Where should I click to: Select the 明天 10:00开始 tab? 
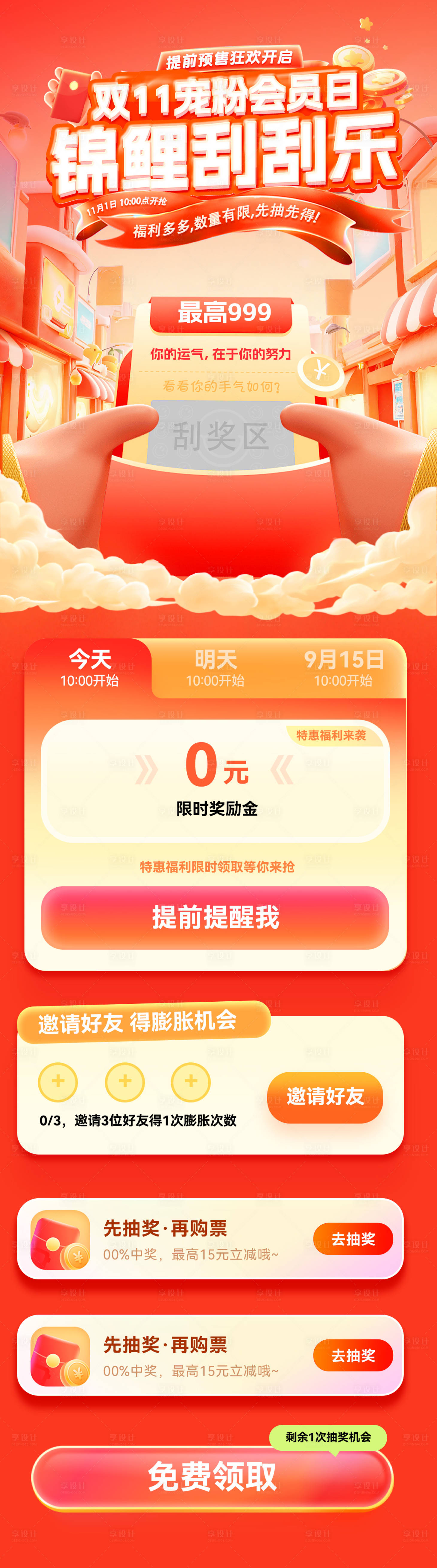click(x=215, y=668)
